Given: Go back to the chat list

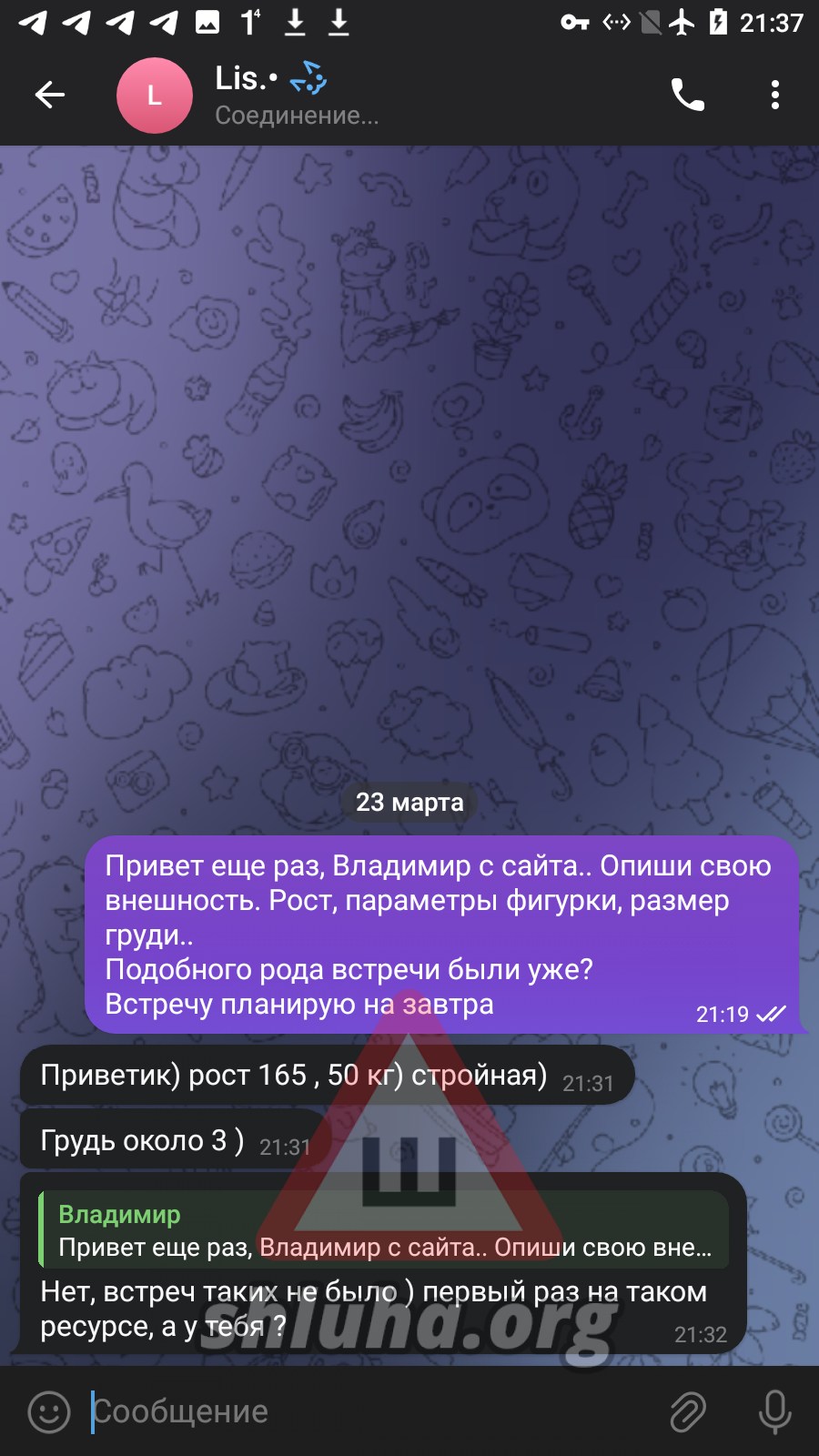Looking at the screenshot, I should coord(50,95).
